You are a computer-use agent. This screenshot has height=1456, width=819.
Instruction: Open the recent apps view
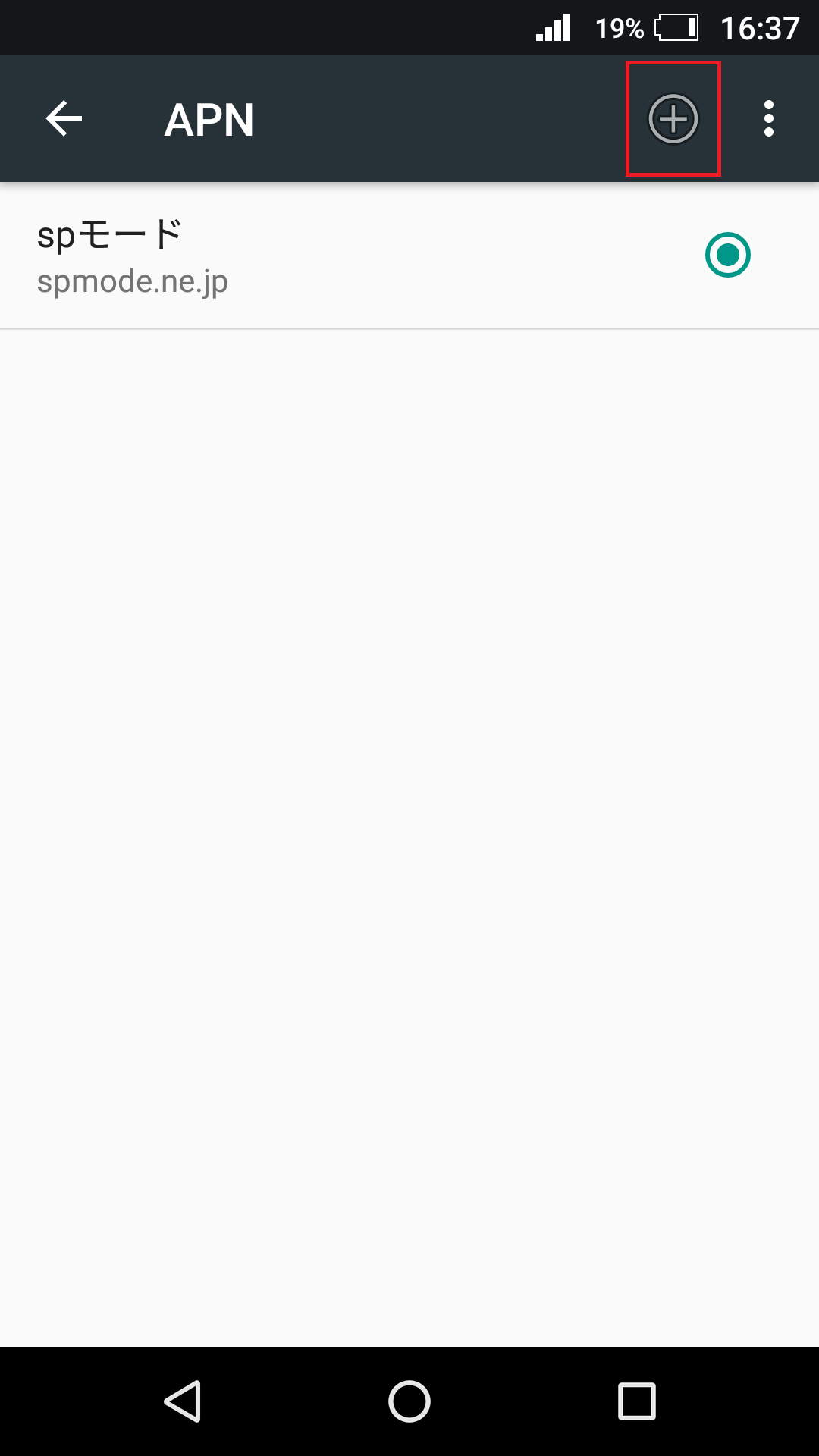636,1401
